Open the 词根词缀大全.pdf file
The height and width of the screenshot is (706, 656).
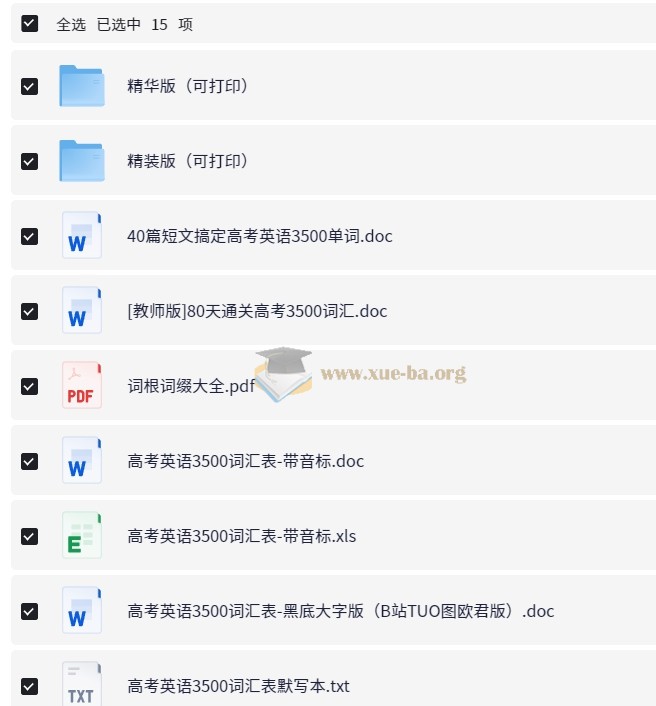(191, 386)
